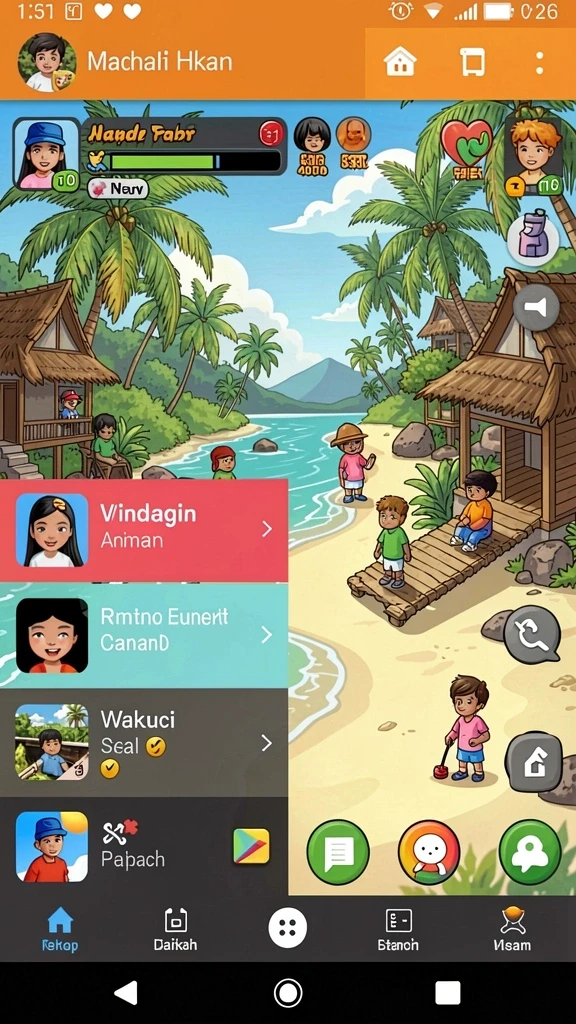The image size is (576, 1024).
Task: Open the Rmtno Eunert Canand row
Action: pyautogui.click(x=144, y=635)
